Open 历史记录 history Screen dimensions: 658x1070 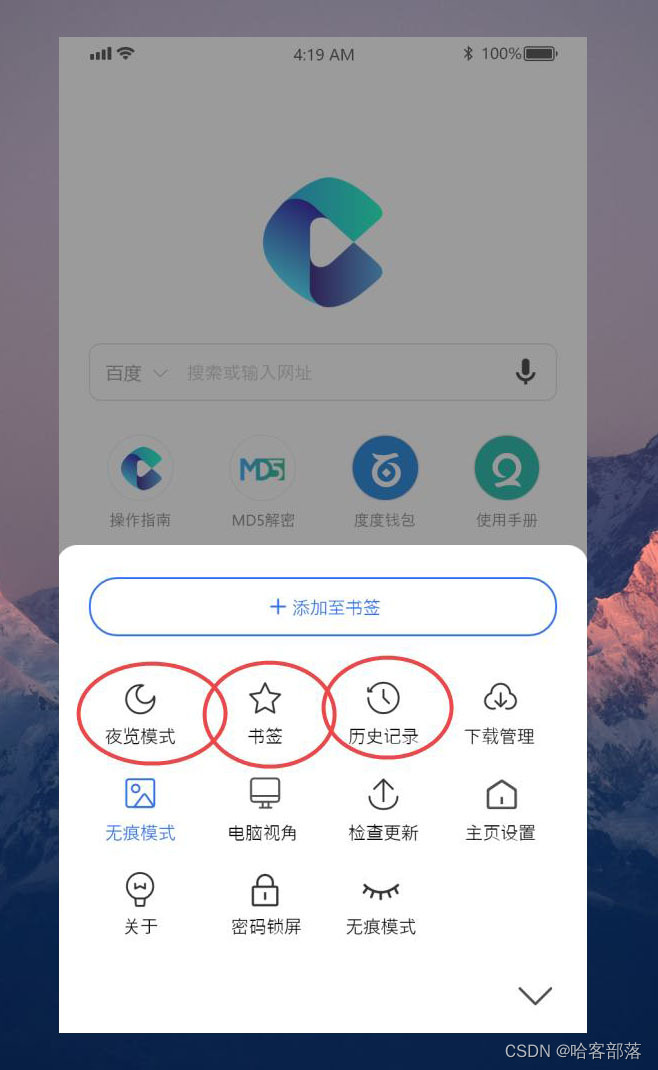click(x=383, y=713)
